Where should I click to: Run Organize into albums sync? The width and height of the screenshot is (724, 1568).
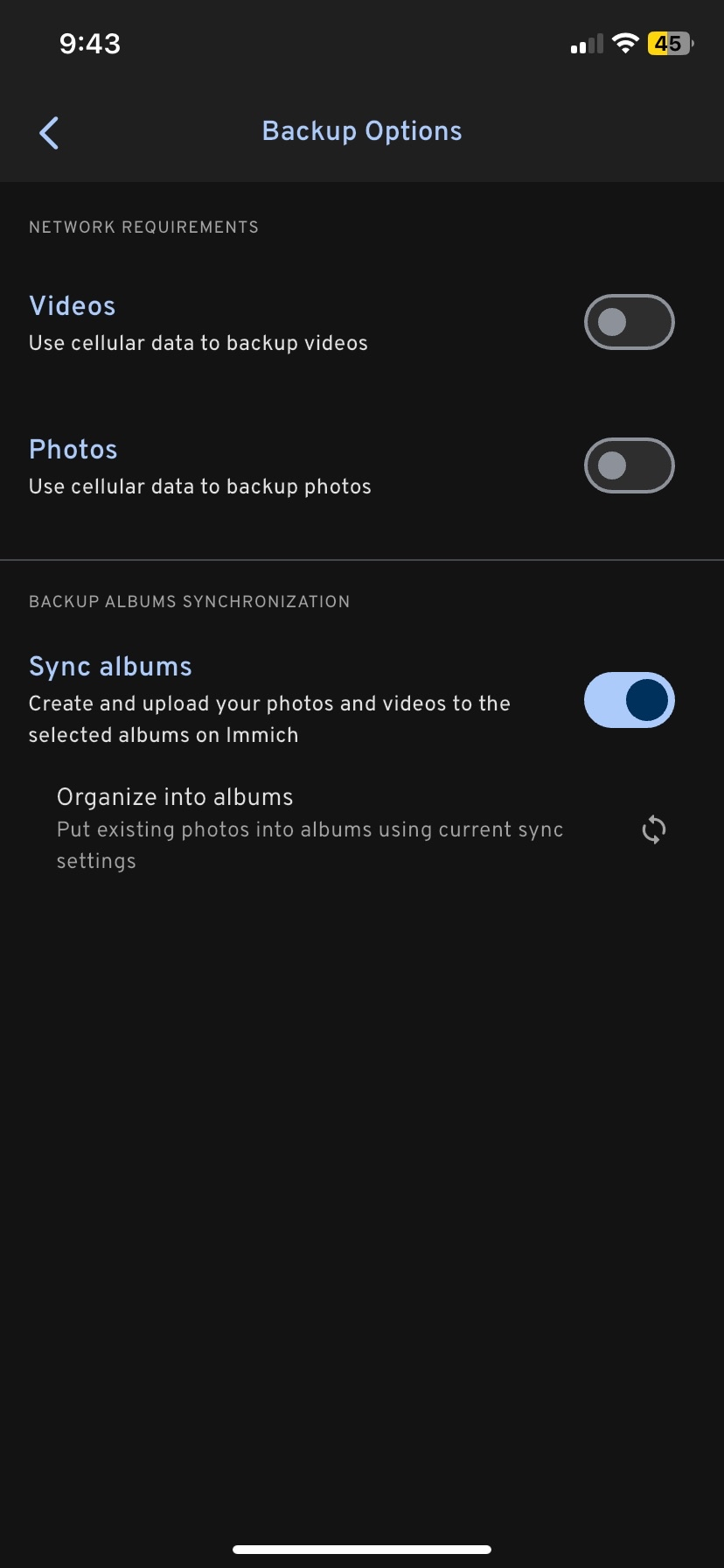(653, 829)
